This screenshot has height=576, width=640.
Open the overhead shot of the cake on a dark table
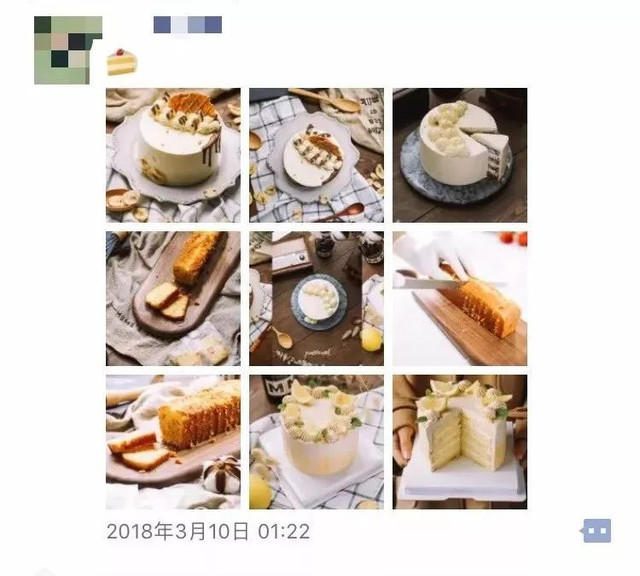click(316, 298)
